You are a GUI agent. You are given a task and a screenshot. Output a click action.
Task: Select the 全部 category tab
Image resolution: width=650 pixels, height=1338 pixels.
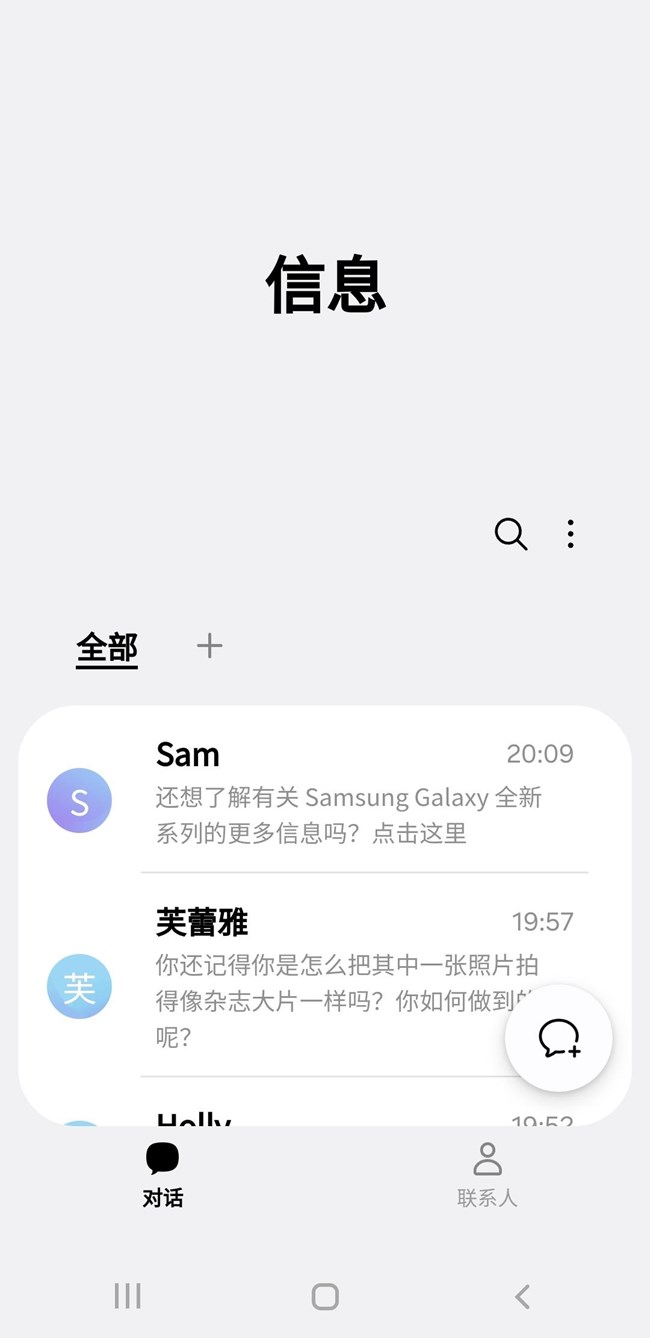point(107,648)
